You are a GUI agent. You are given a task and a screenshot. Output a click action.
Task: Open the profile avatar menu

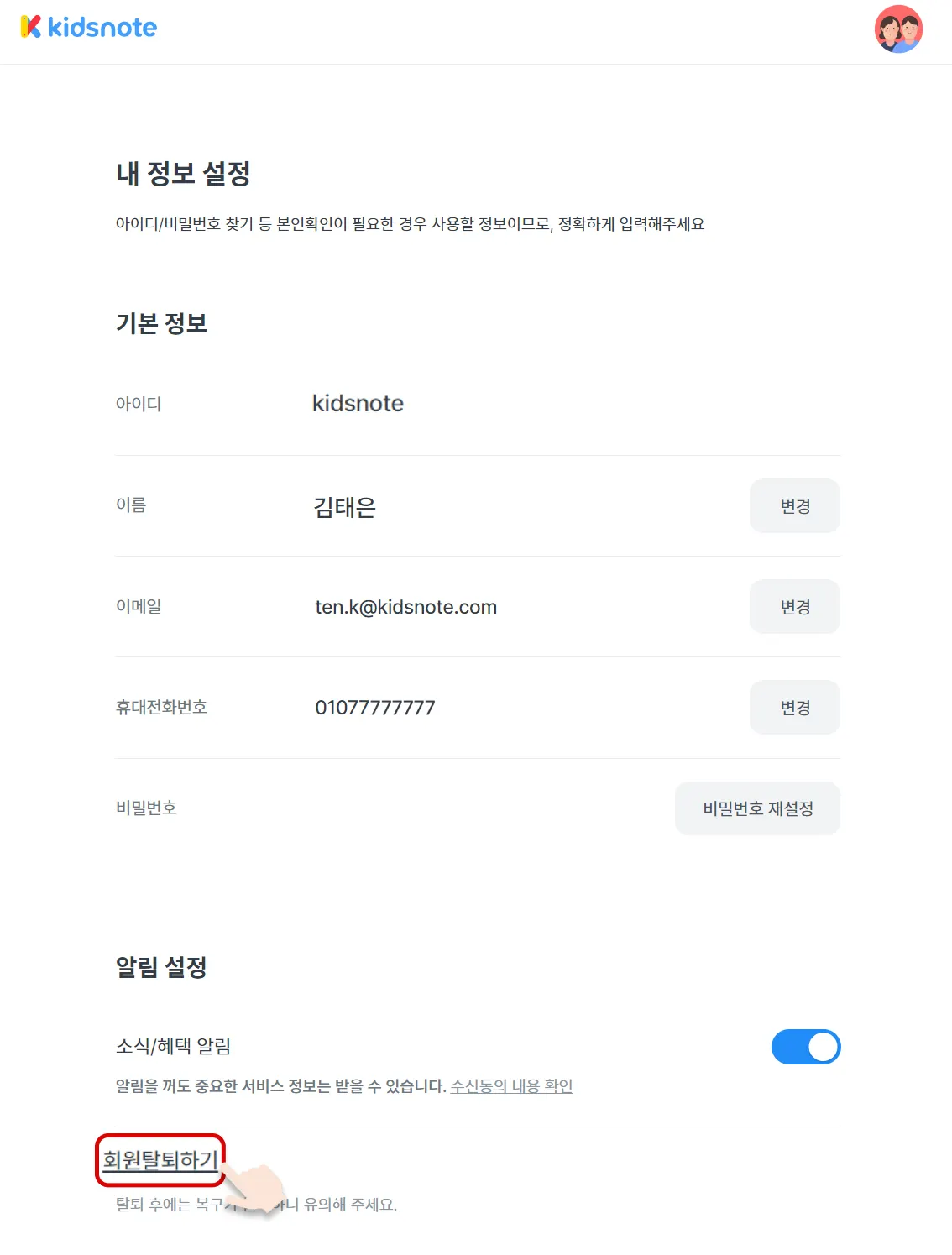click(898, 29)
